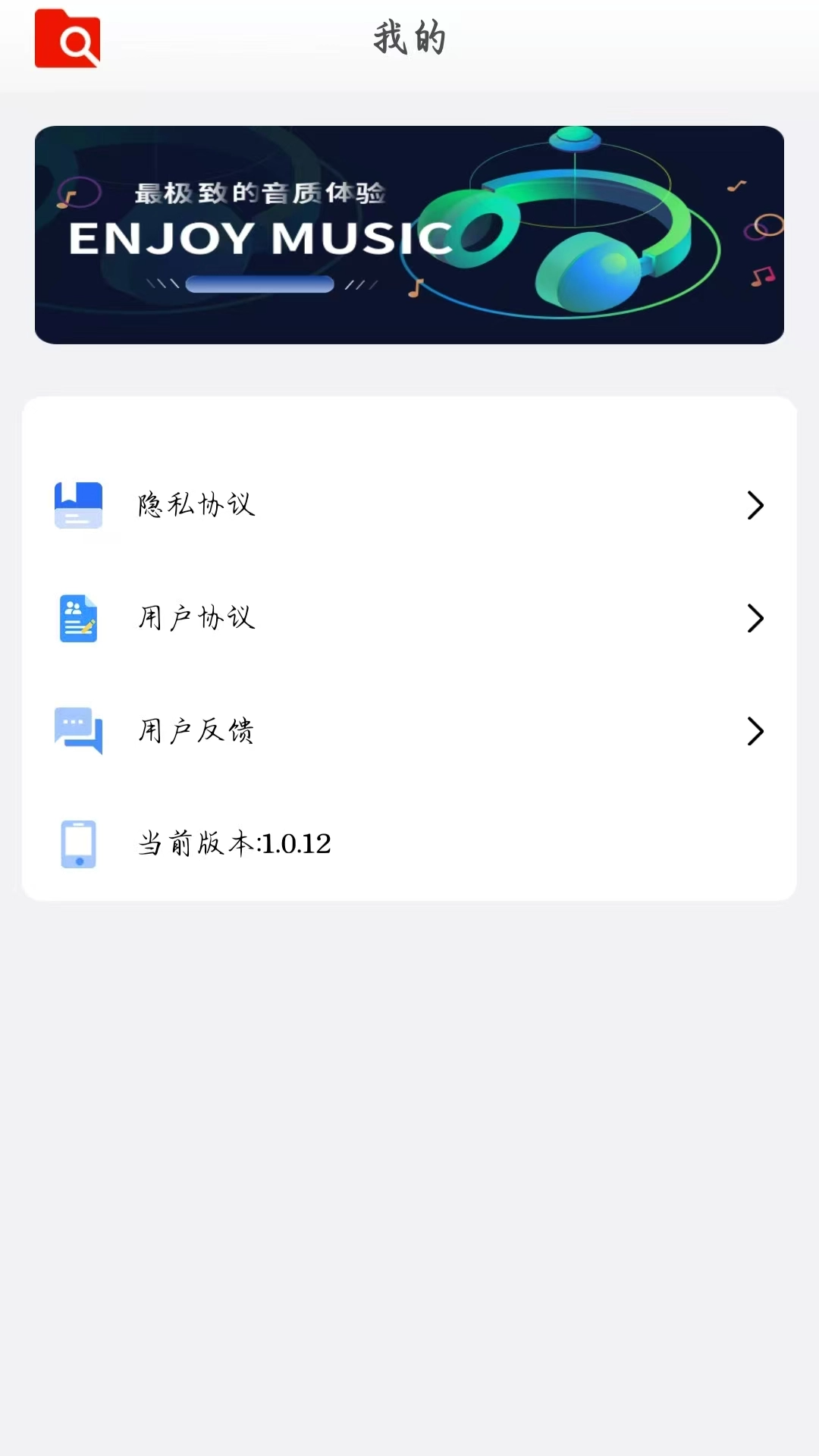Select the 用户反馈 feedback option
Screen dimensions: 819x1456
click(x=196, y=731)
